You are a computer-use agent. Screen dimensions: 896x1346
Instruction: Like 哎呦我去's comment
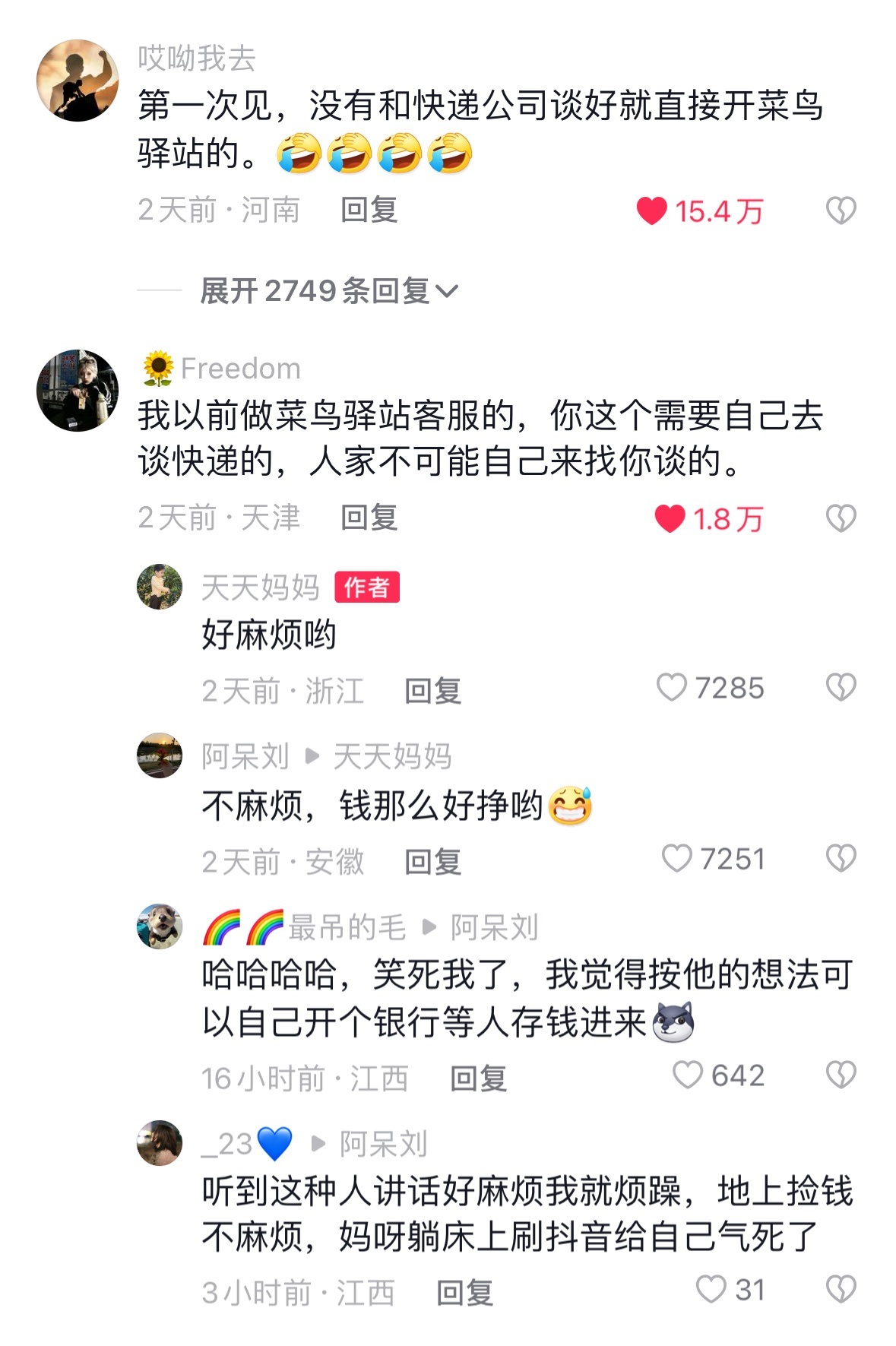(x=651, y=211)
